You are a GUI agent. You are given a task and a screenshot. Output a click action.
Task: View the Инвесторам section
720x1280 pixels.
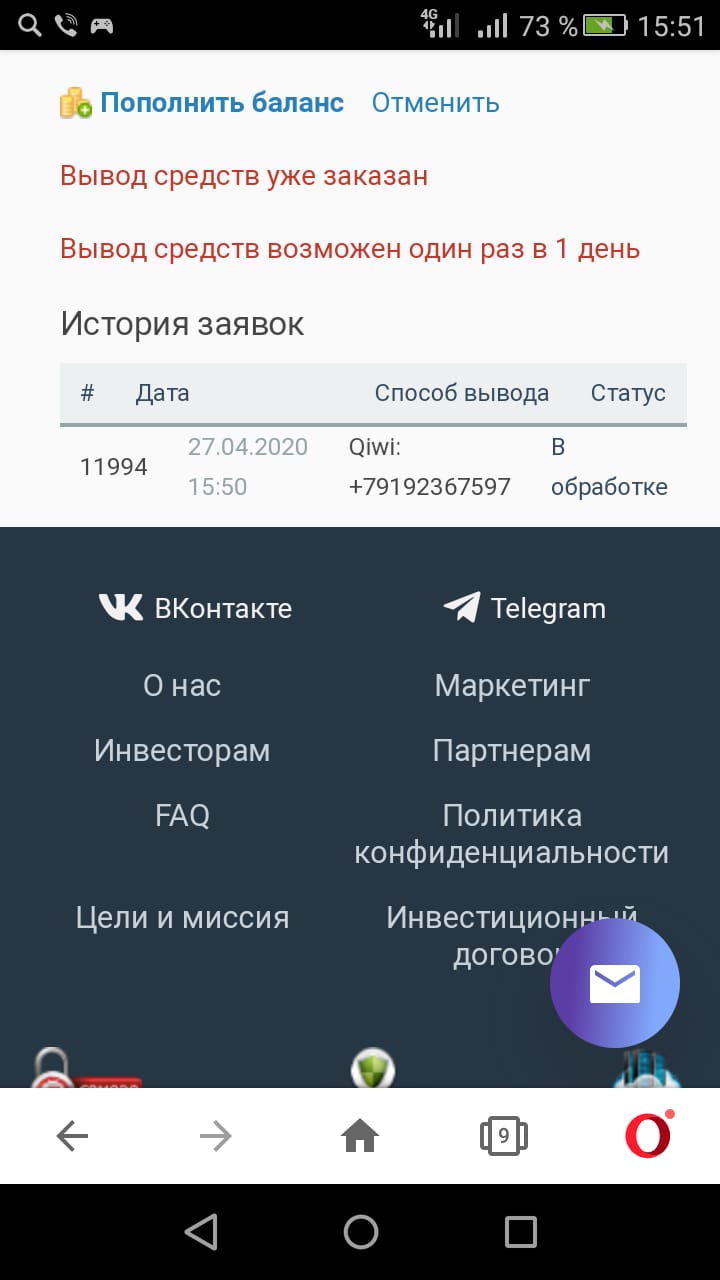182,751
